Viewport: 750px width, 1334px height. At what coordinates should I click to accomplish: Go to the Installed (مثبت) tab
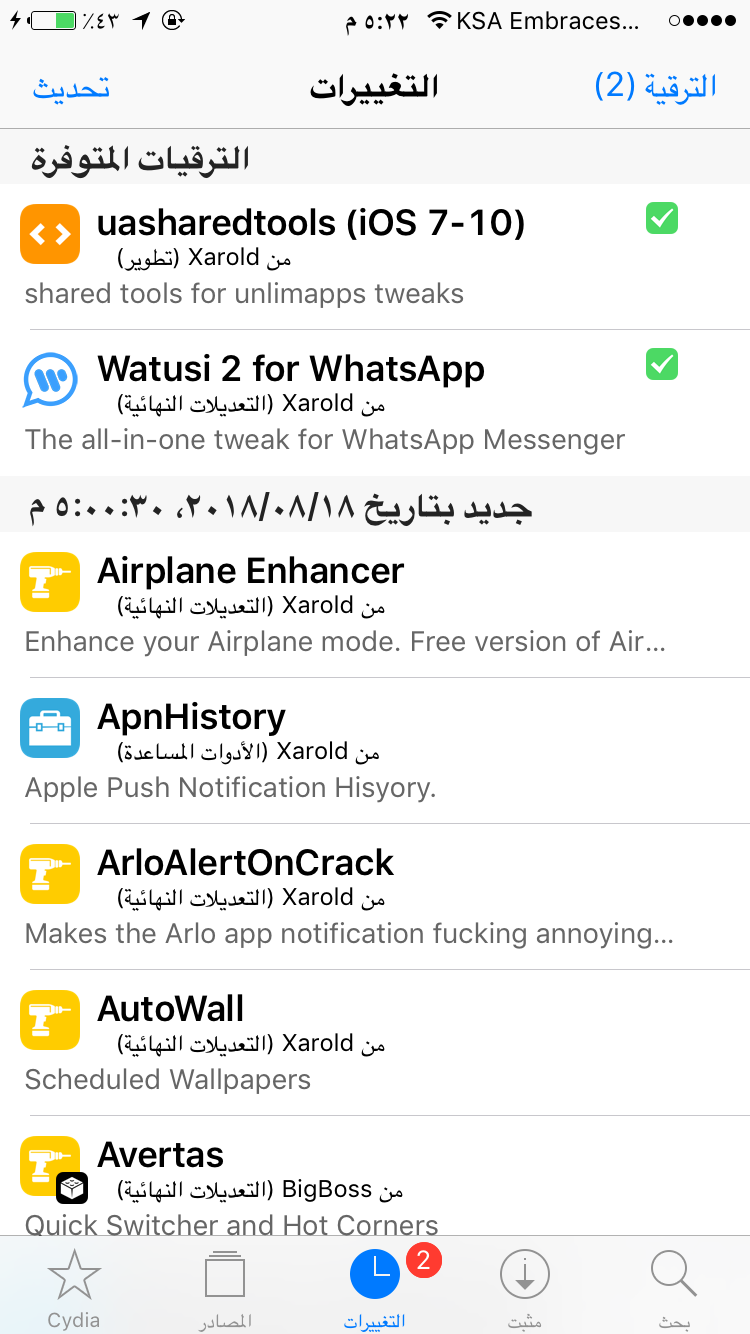coord(525,1287)
